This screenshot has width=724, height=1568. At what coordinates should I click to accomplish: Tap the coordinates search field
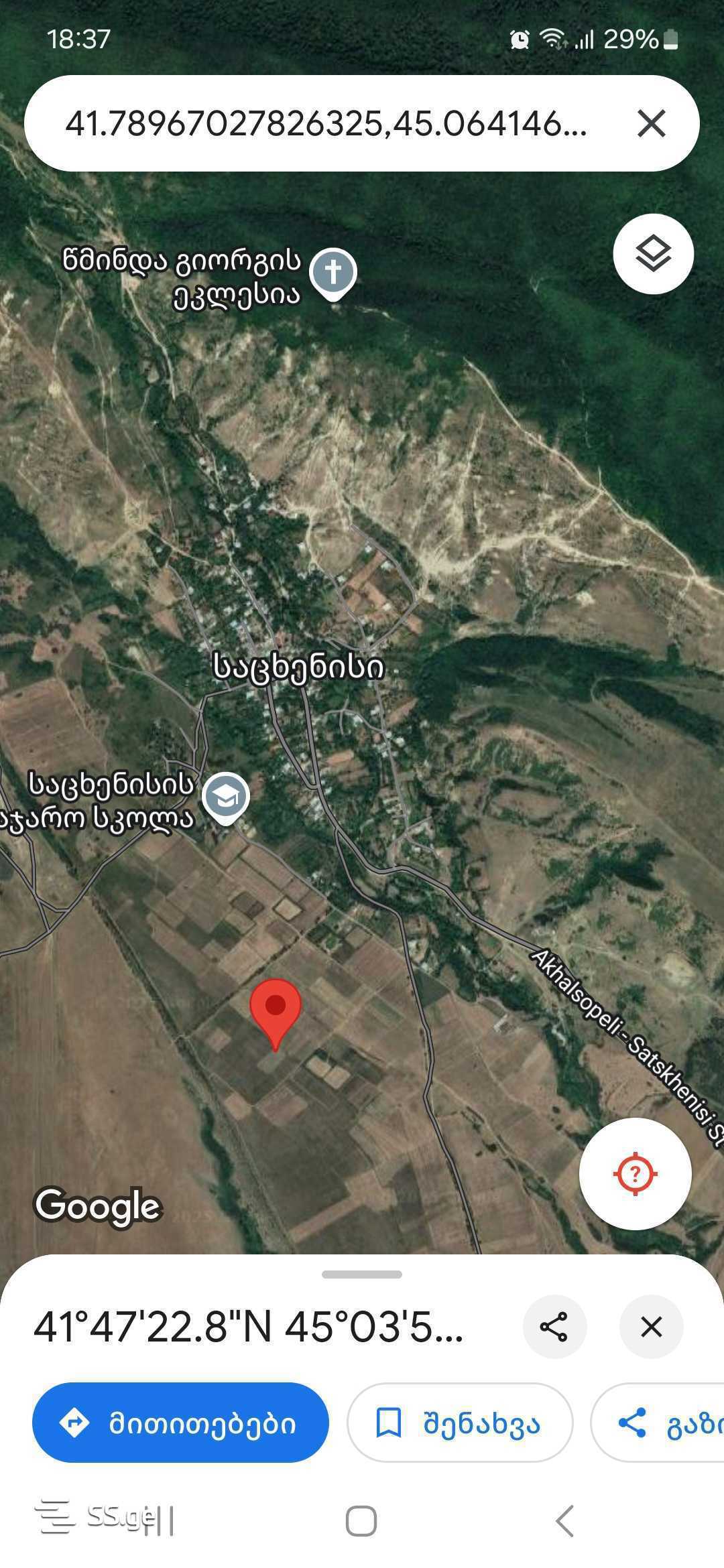326,124
